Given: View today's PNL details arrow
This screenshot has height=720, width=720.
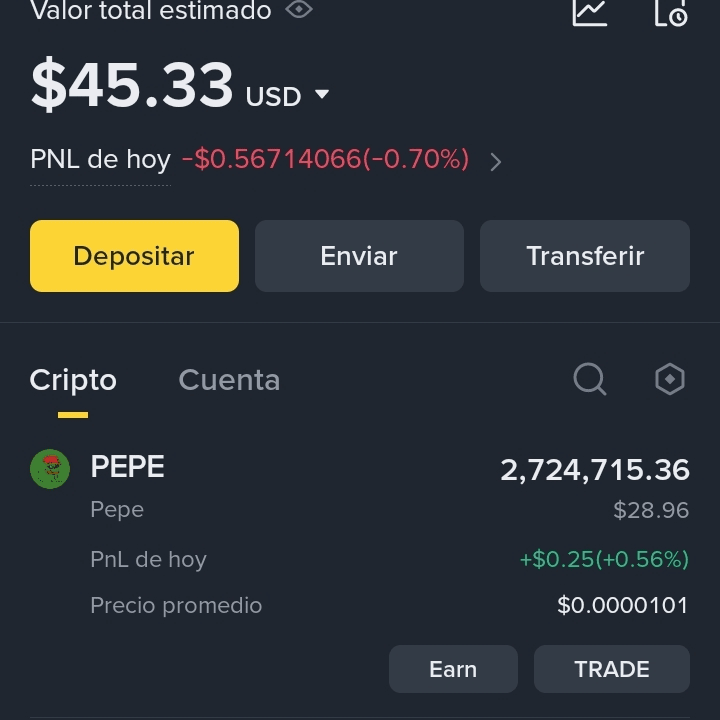Looking at the screenshot, I should tap(495, 162).
